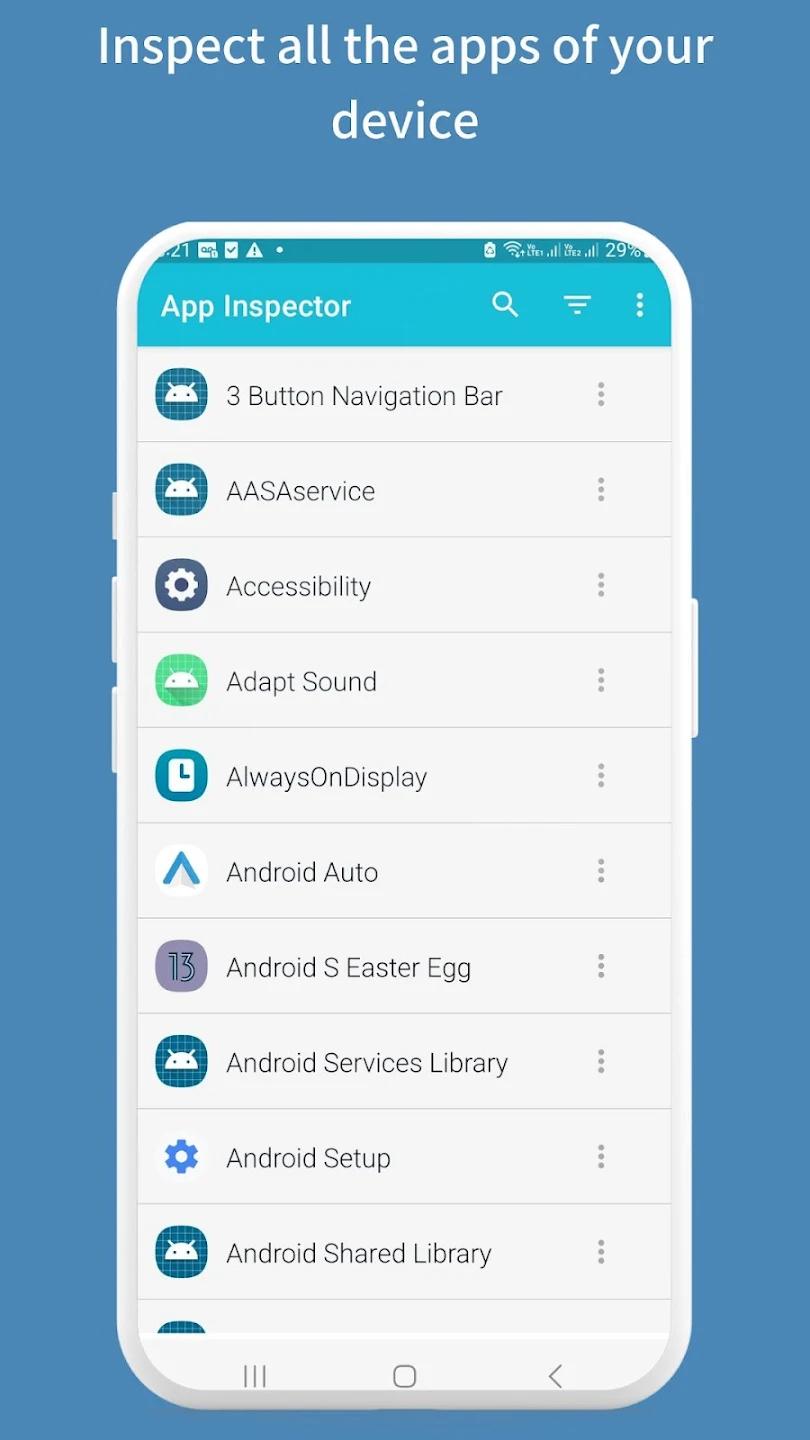Select the 3 Button Navigation Bar icon

click(x=181, y=394)
